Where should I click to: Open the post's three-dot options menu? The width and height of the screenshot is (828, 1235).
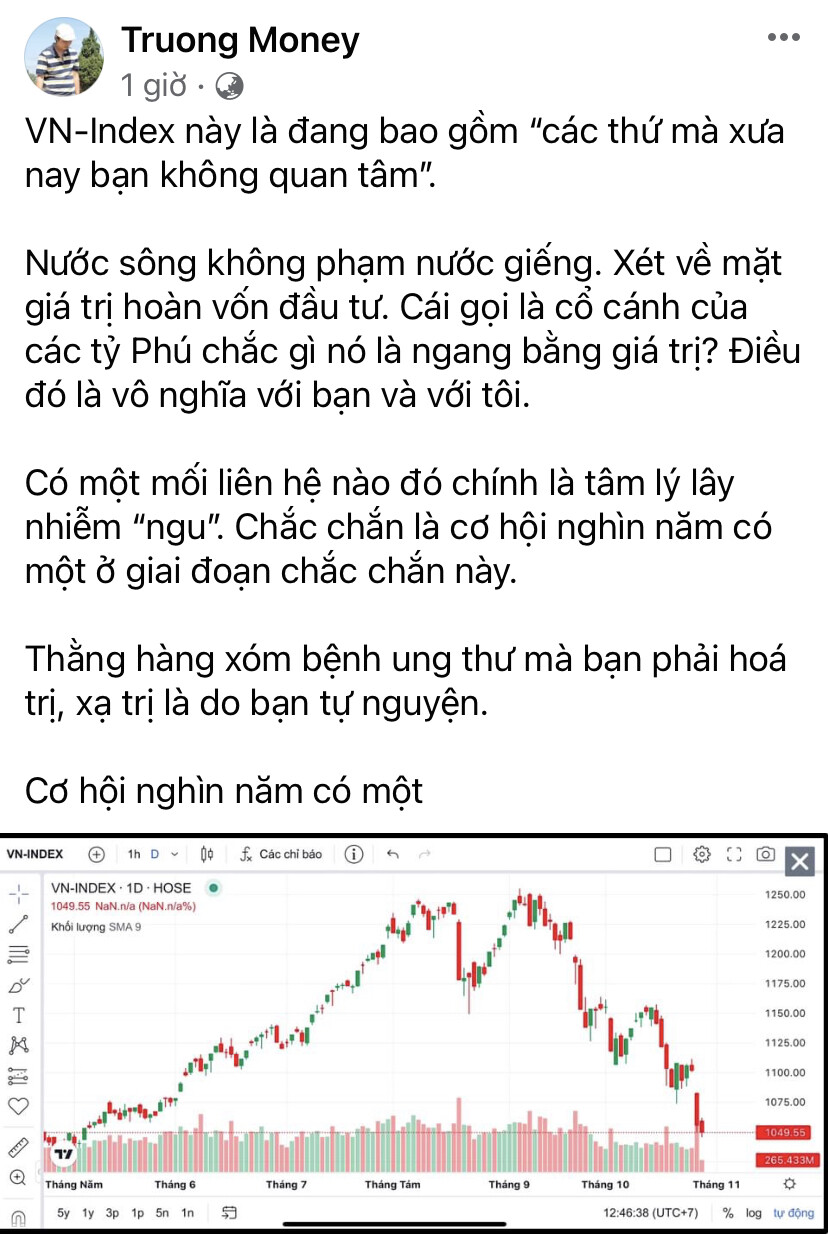click(x=783, y=38)
